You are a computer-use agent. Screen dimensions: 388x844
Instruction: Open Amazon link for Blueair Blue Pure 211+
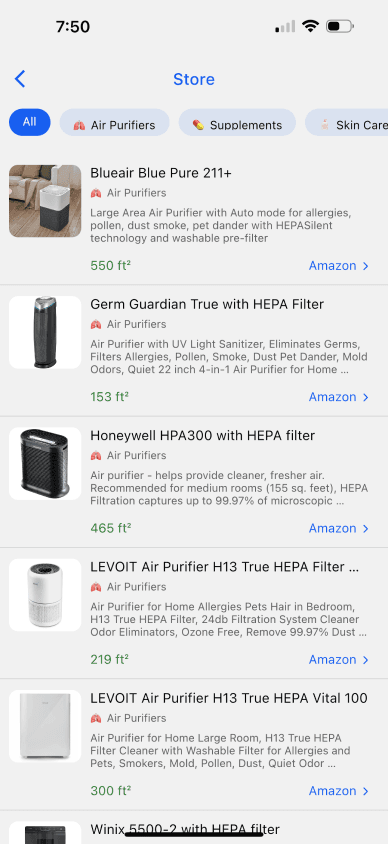tap(338, 266)
